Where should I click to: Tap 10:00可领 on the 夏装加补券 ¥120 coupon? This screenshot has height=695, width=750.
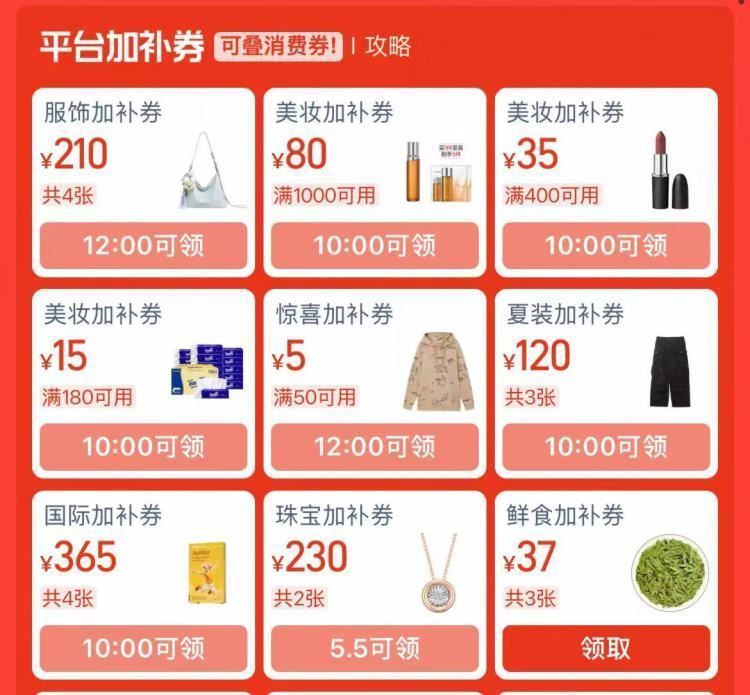tap(606, 447)
